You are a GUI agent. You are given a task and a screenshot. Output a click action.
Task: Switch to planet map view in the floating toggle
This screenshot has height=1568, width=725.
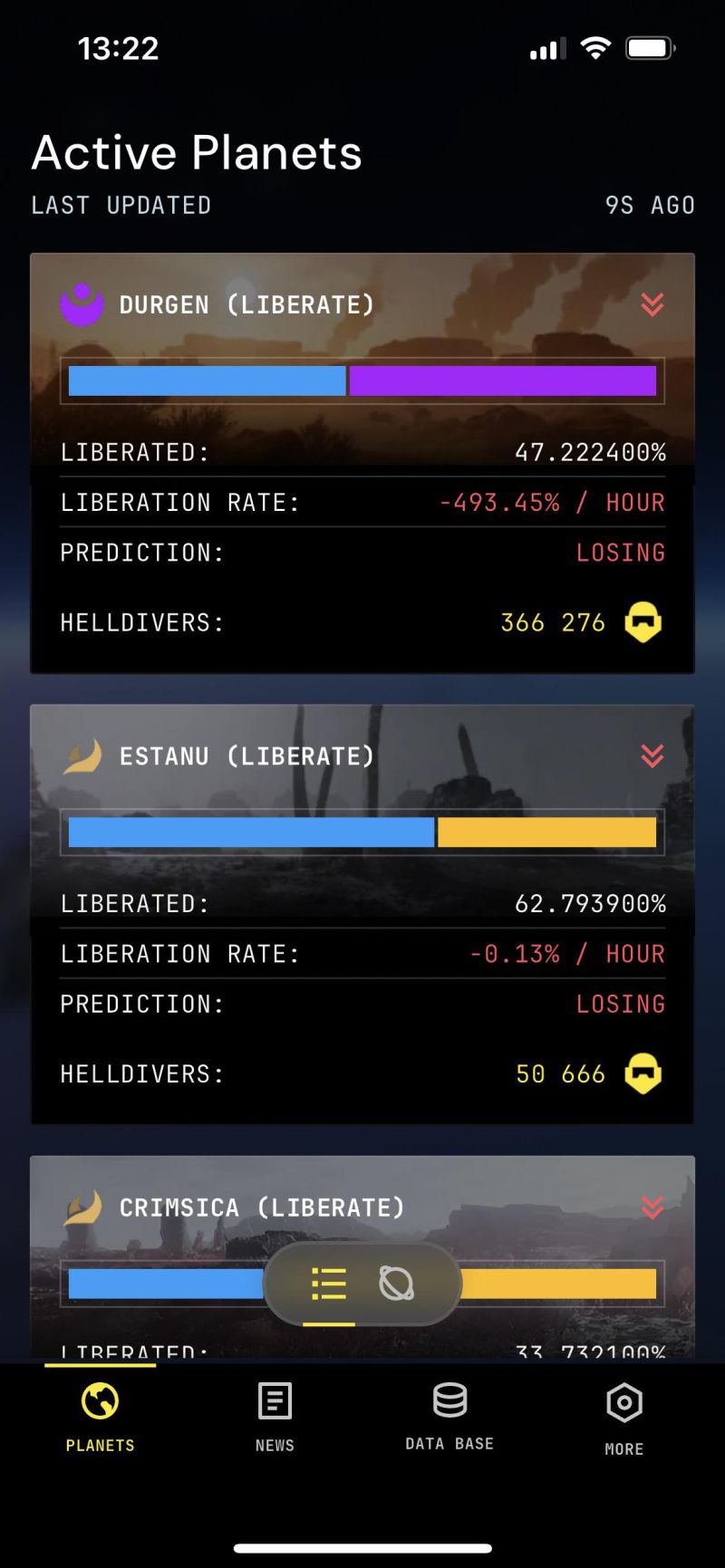point(396,1284)
